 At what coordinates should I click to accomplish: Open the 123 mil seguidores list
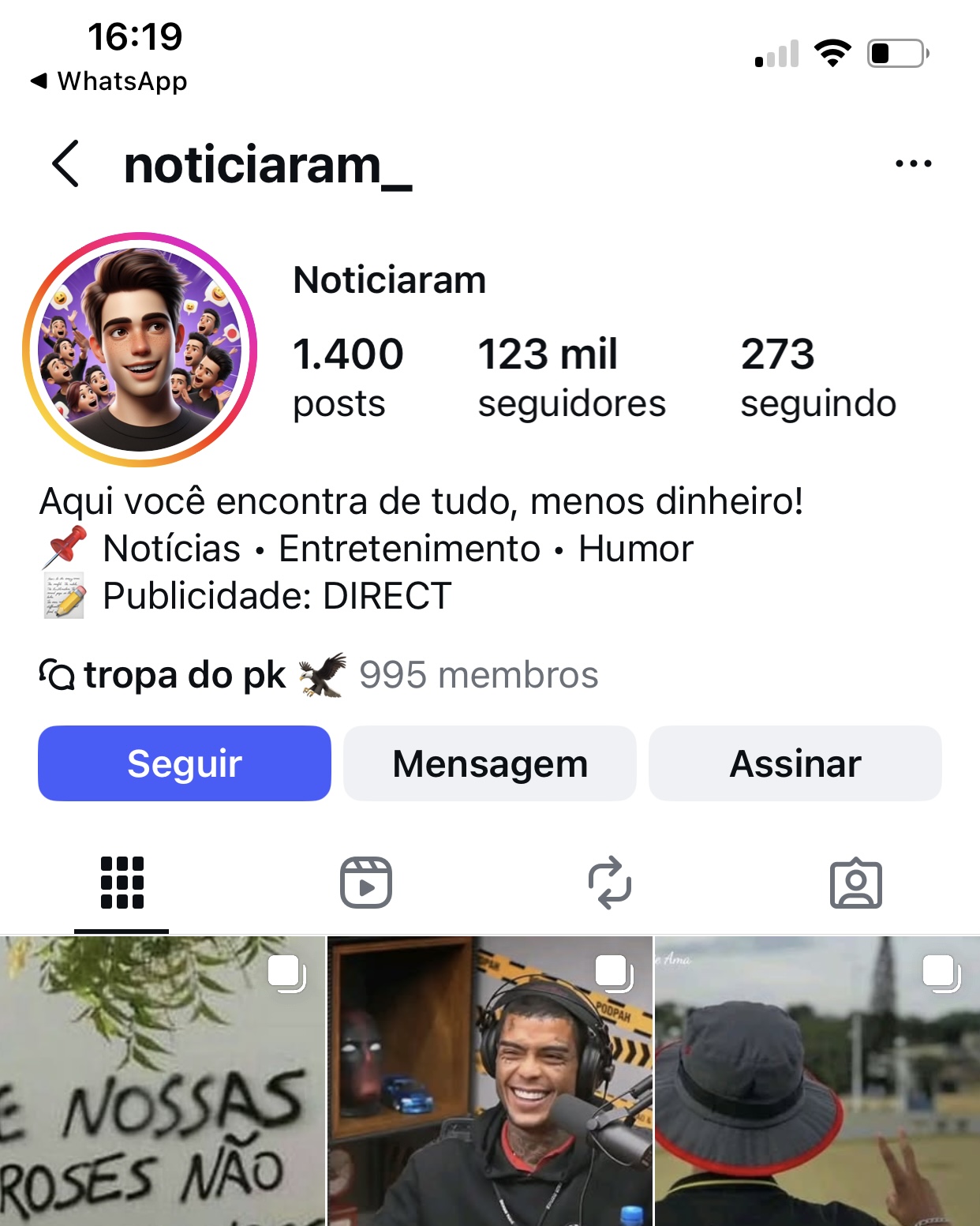point(571,376)
